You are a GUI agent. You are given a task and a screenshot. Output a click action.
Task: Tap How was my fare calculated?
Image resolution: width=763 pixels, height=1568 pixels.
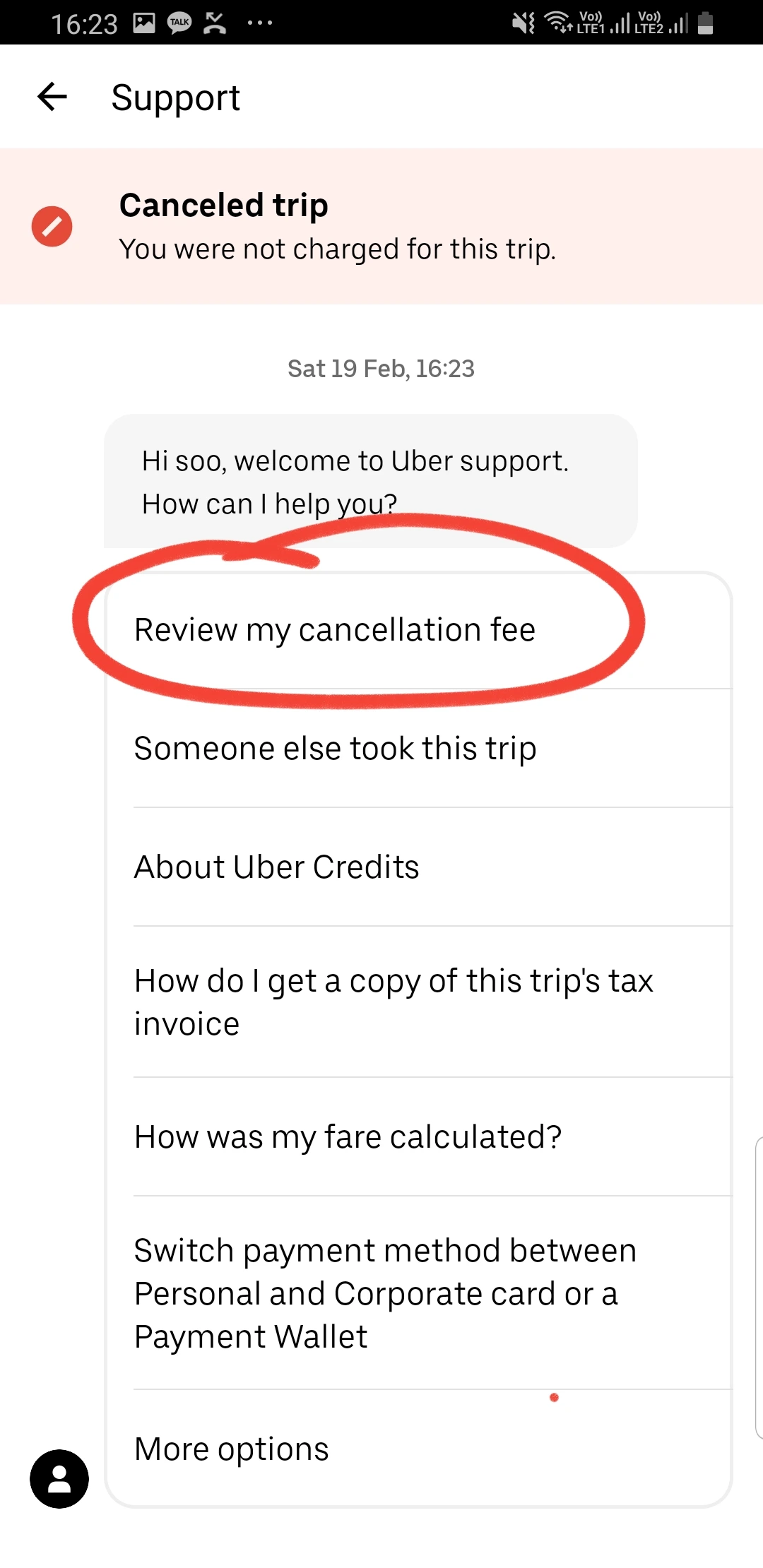(x=419, y=1137)
